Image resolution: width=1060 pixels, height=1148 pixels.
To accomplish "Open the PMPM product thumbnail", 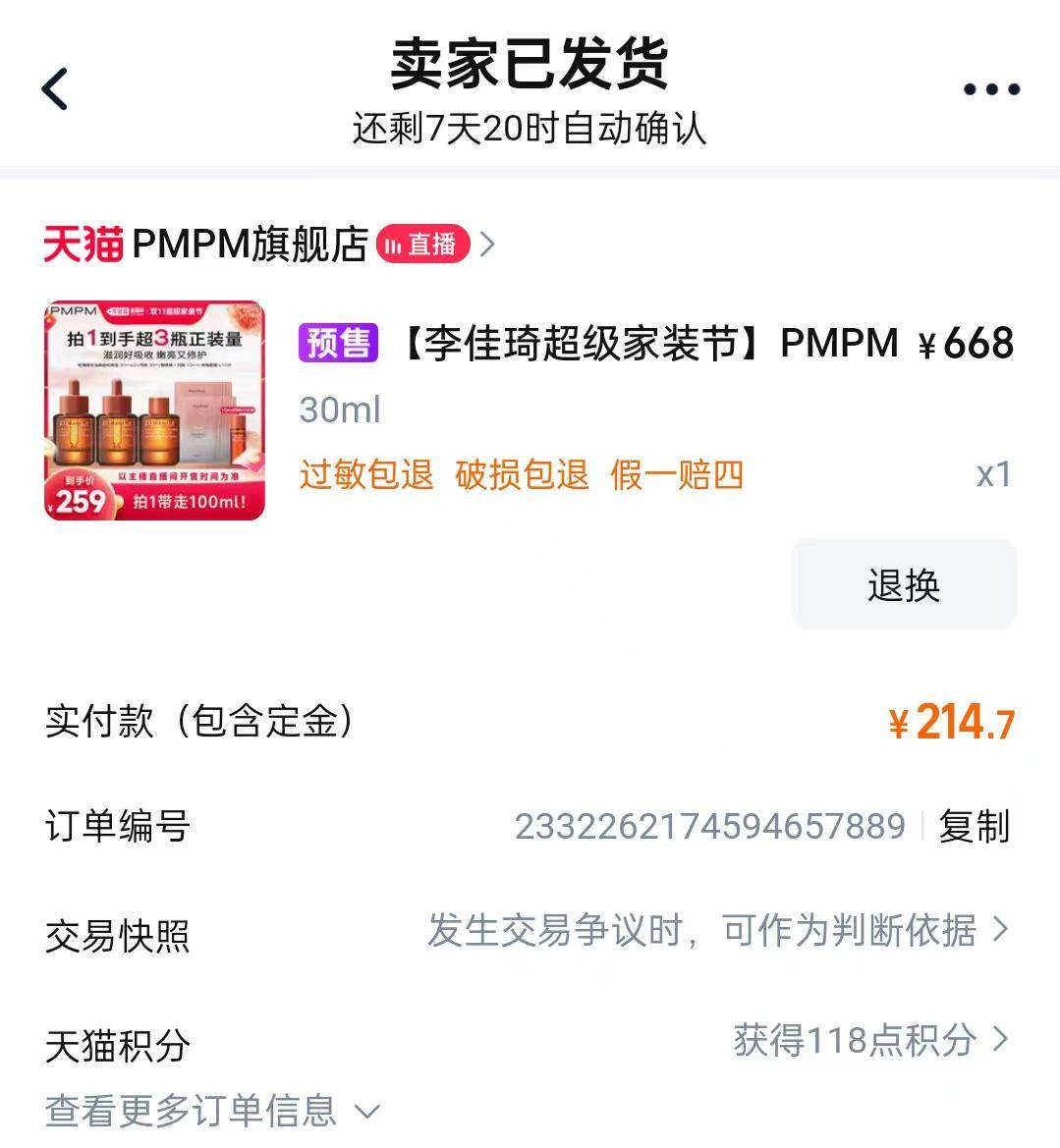I will [x=154, y=410].
